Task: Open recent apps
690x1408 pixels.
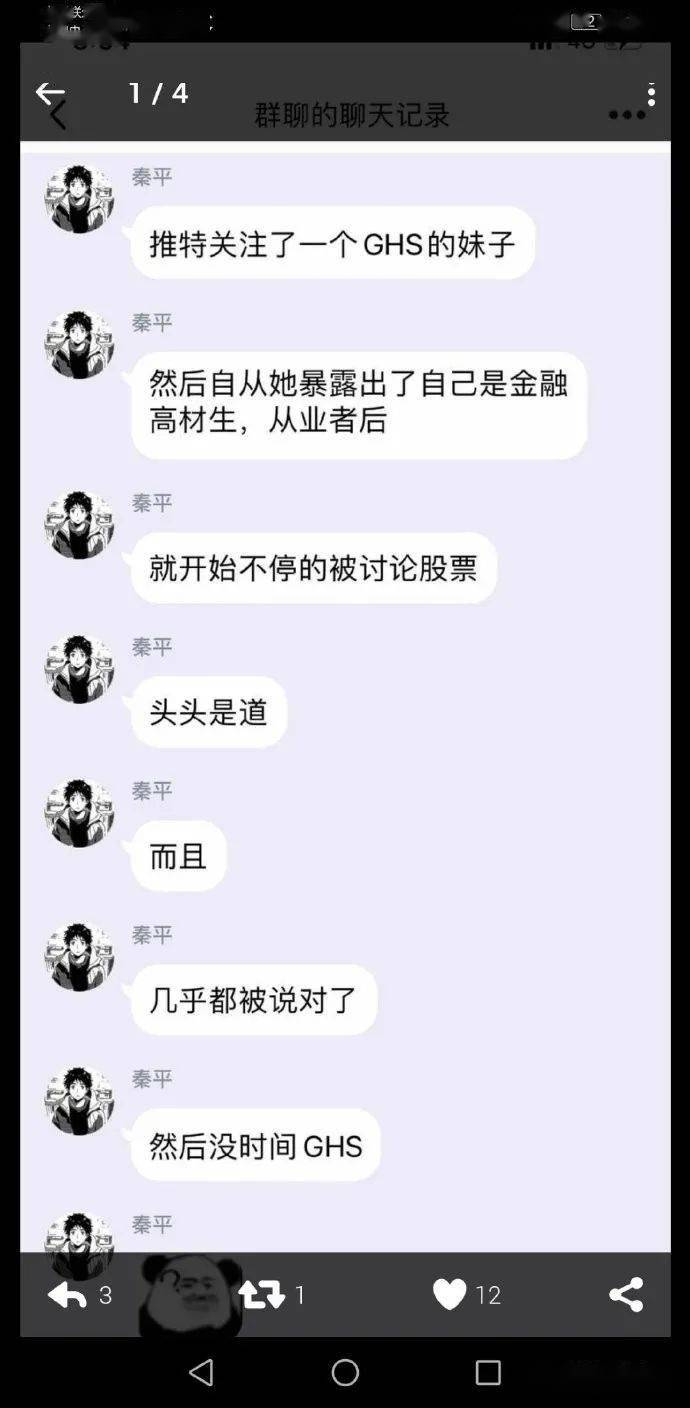Action: click(488, 1372)
